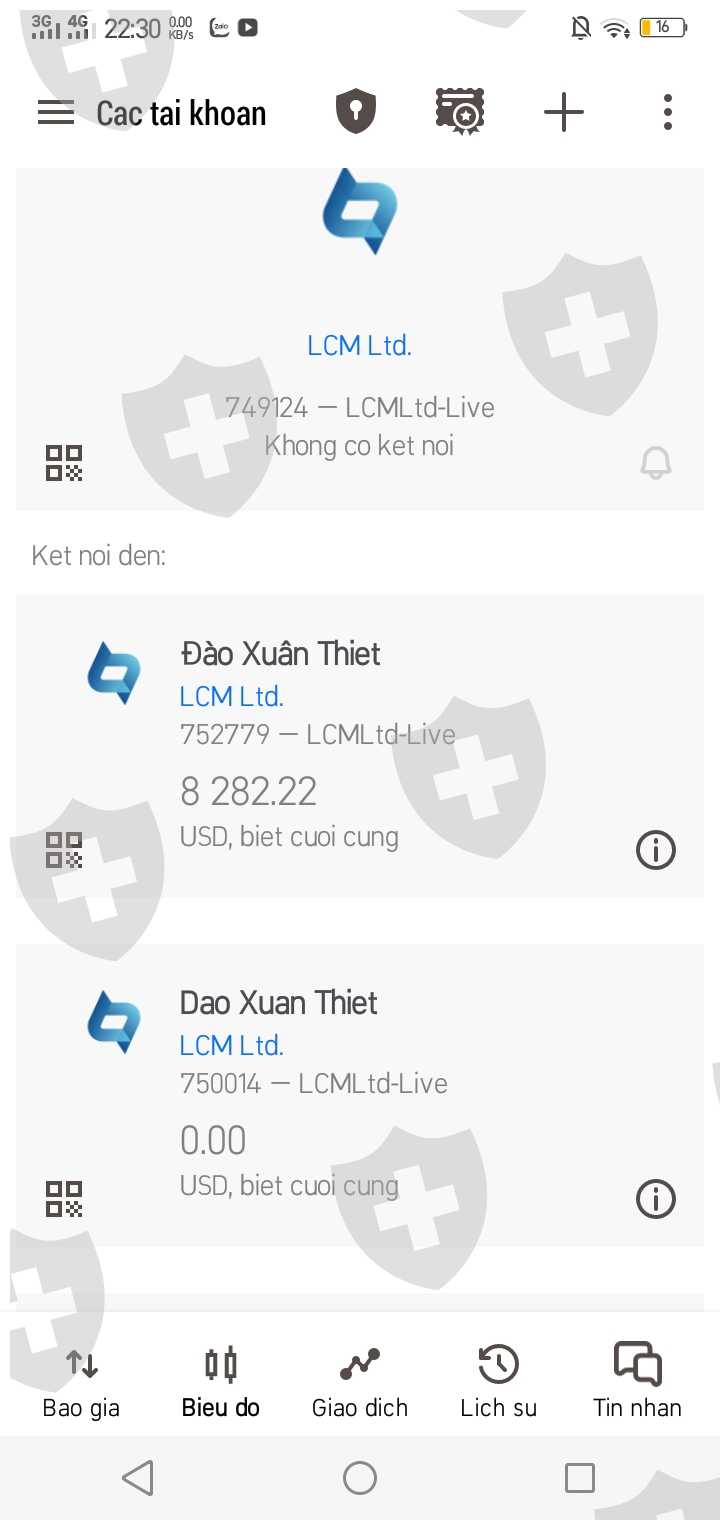Connect to account 752779 Đào Xuân Thiet
Viewport: 720px width, 1520px height.
coord(360,746)
